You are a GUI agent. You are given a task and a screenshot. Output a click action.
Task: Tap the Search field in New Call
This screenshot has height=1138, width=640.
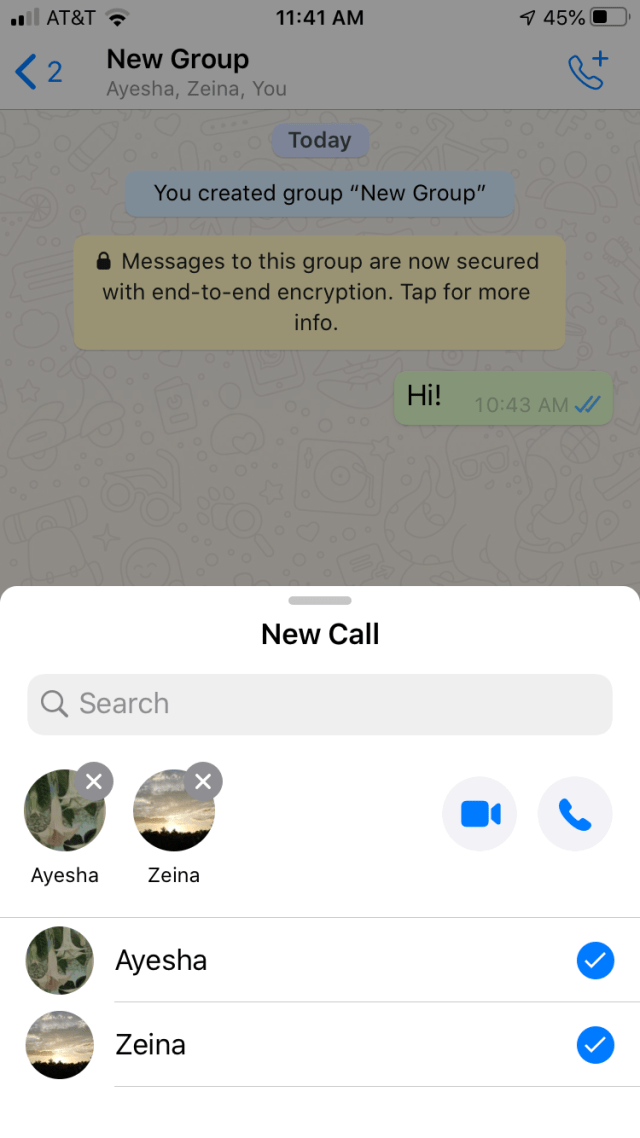pyautogui.click(x=320, y=704)
